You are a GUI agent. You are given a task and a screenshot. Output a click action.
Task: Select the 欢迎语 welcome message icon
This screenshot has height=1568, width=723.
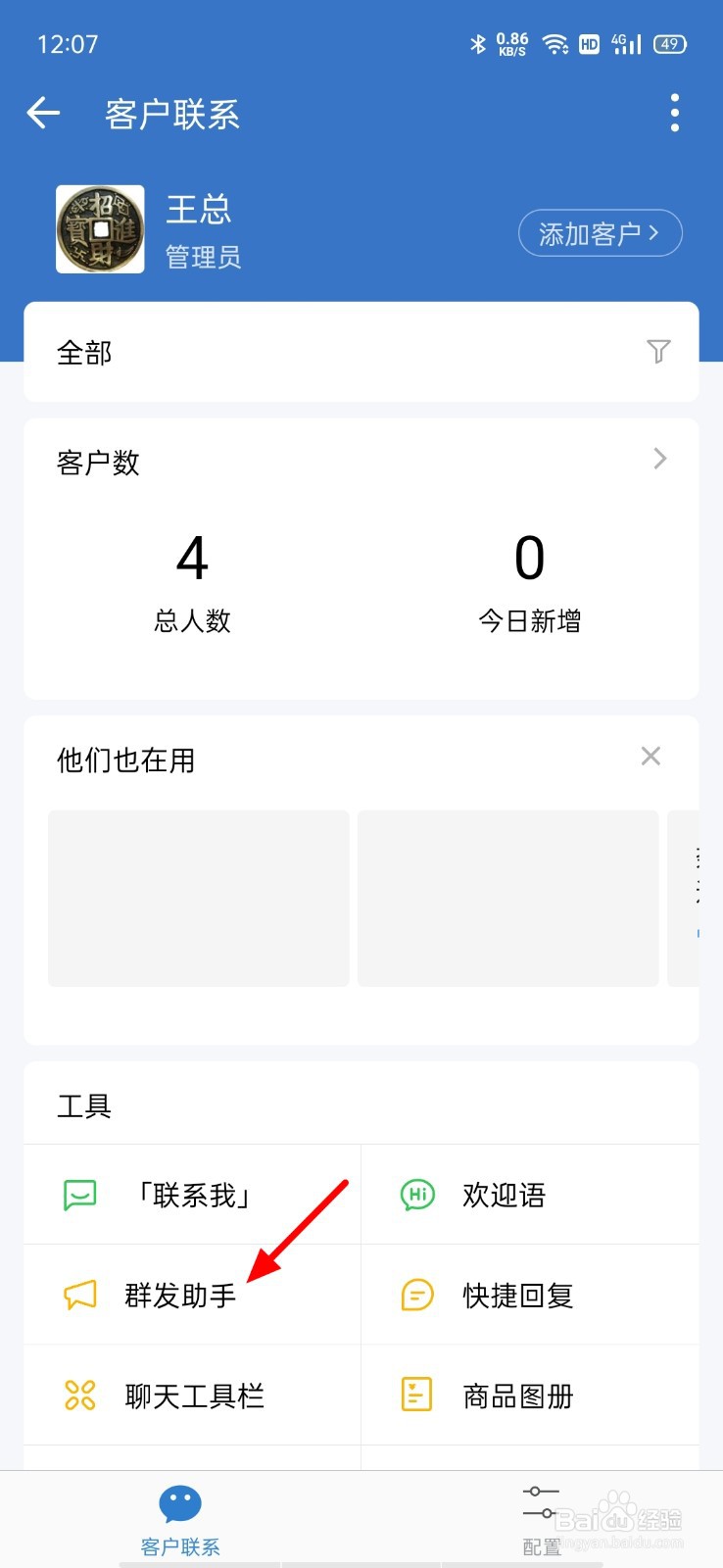416,1195
